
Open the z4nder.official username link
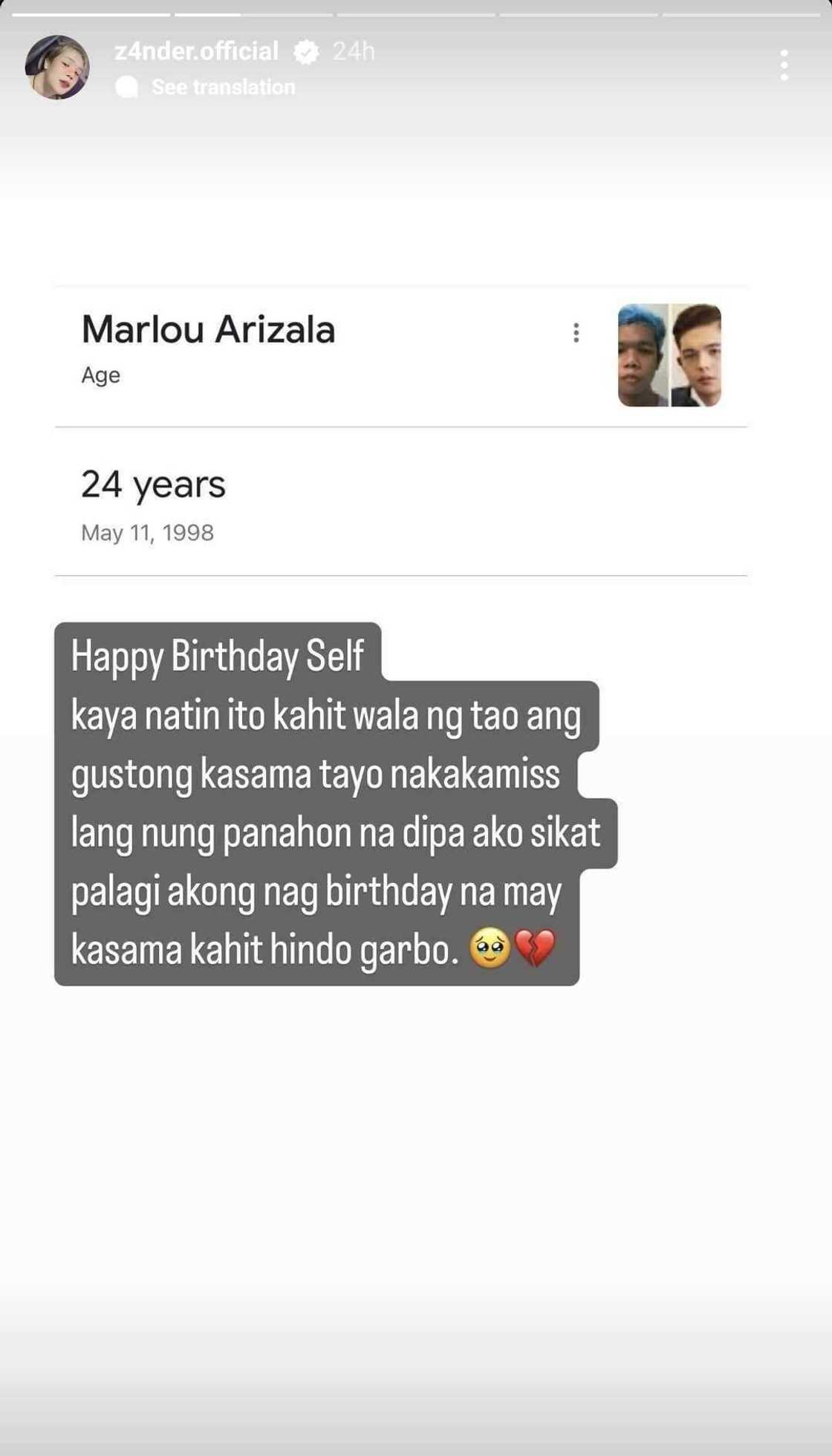[196, 51]
